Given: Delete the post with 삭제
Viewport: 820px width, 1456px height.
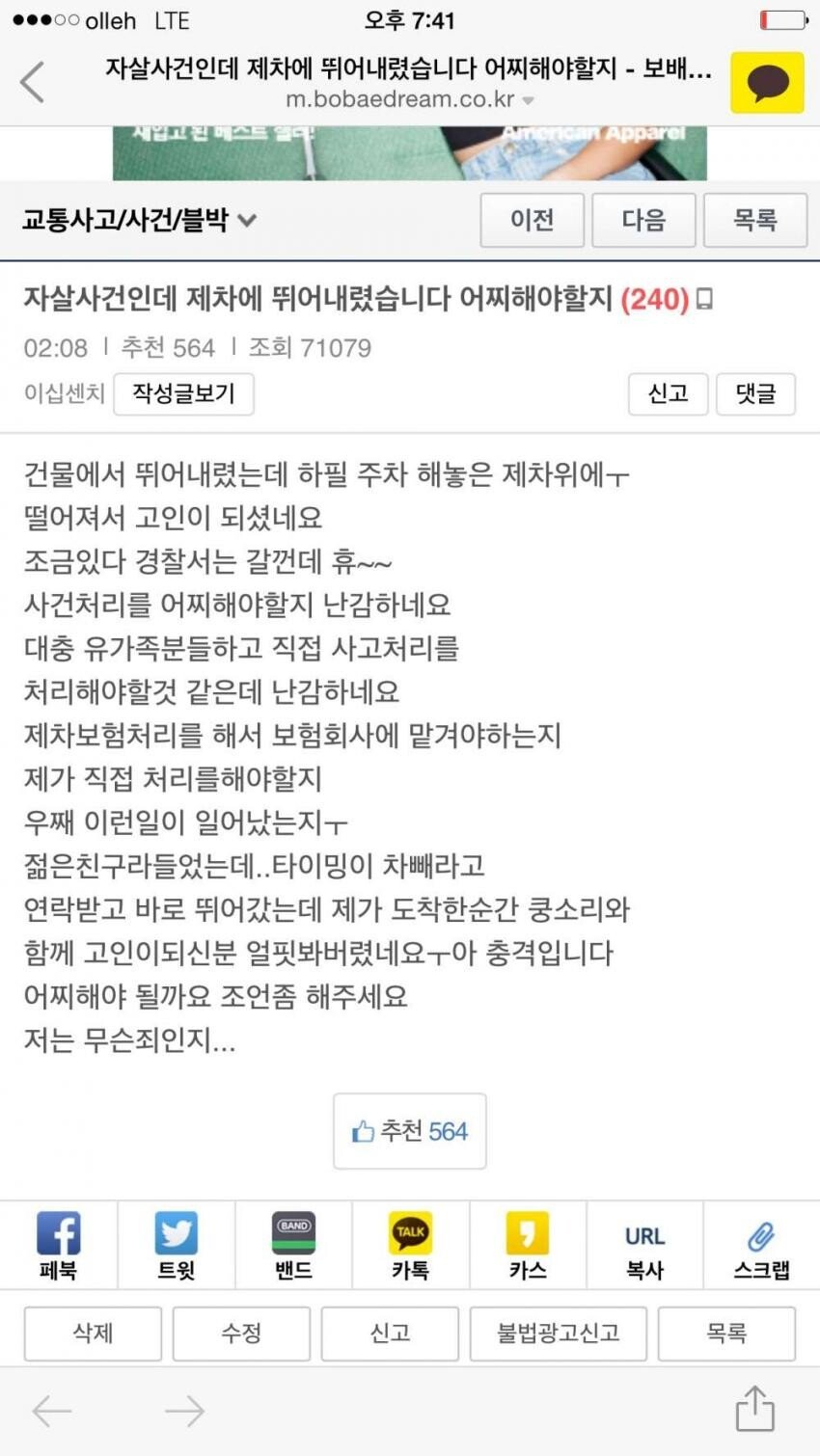Looking at the screenshot, I should click(x=93, y=1334).
